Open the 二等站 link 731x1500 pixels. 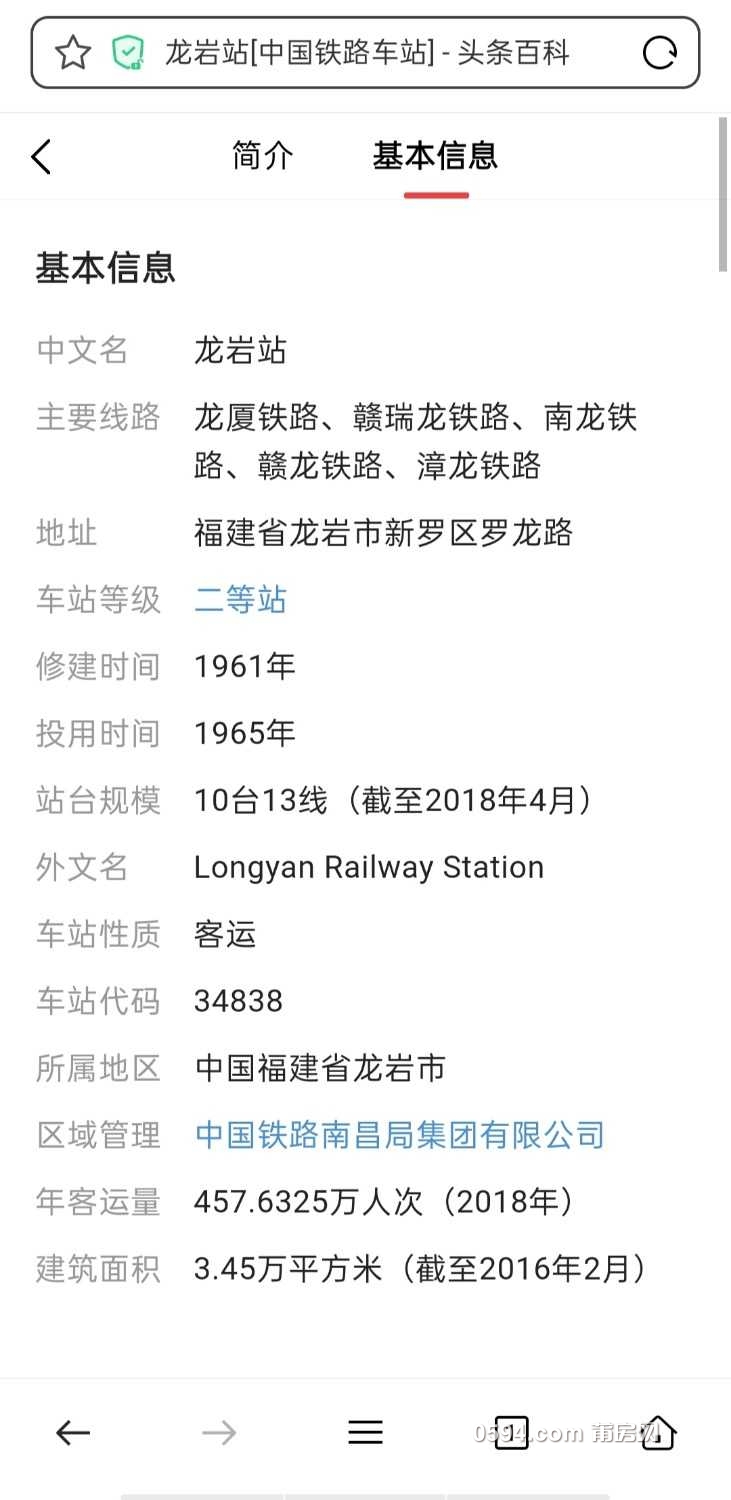[x=240, y=600]
